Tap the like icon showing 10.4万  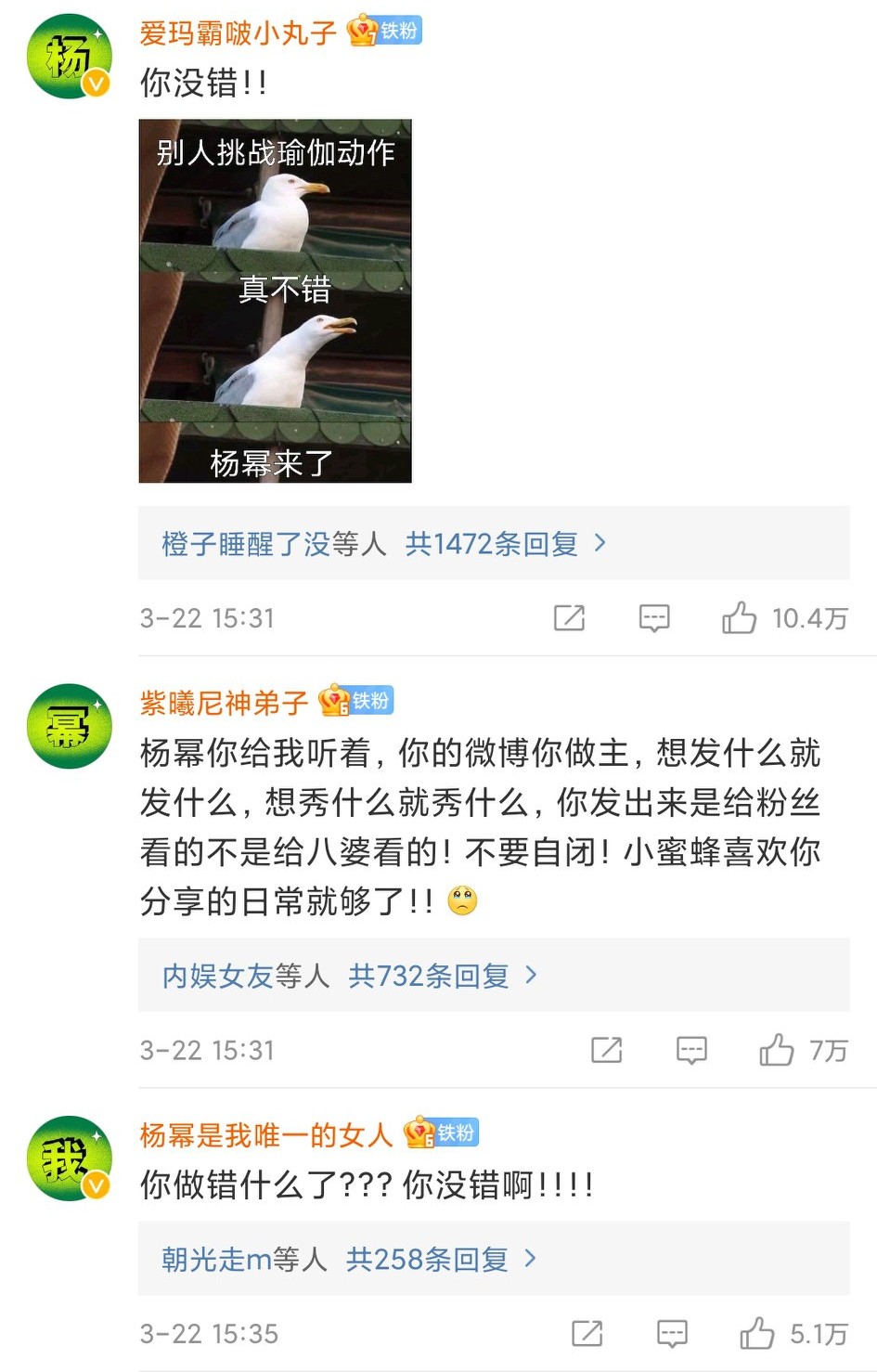pyautogui.click(x=740, y=615)
